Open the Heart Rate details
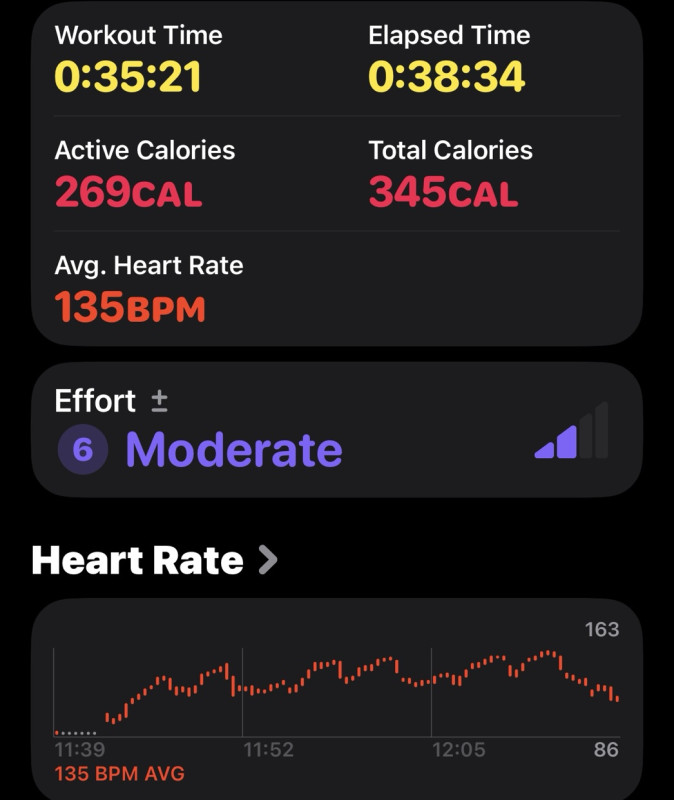 154,560
